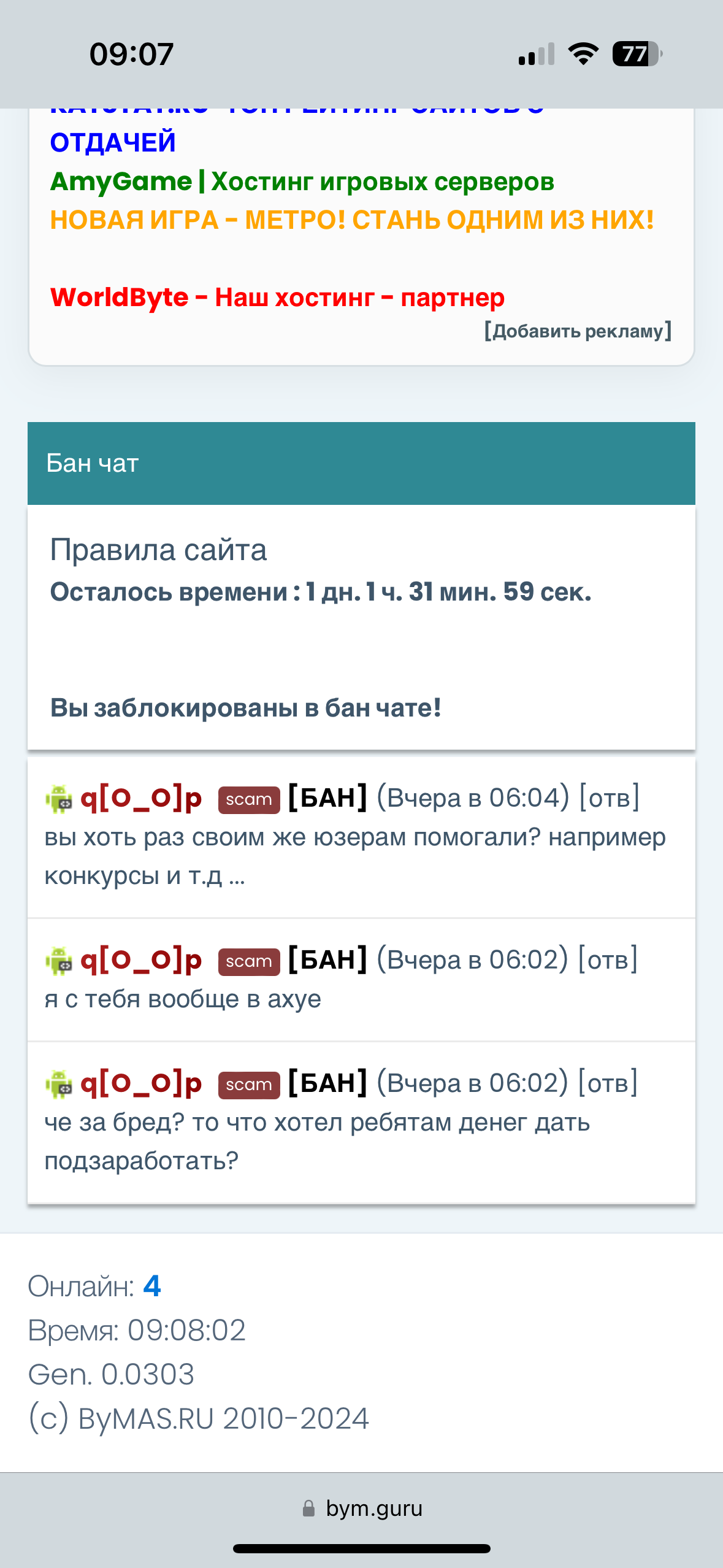
Task: Reply to 'я с тебя вообще' message
Action: click(x=608, y=959)
